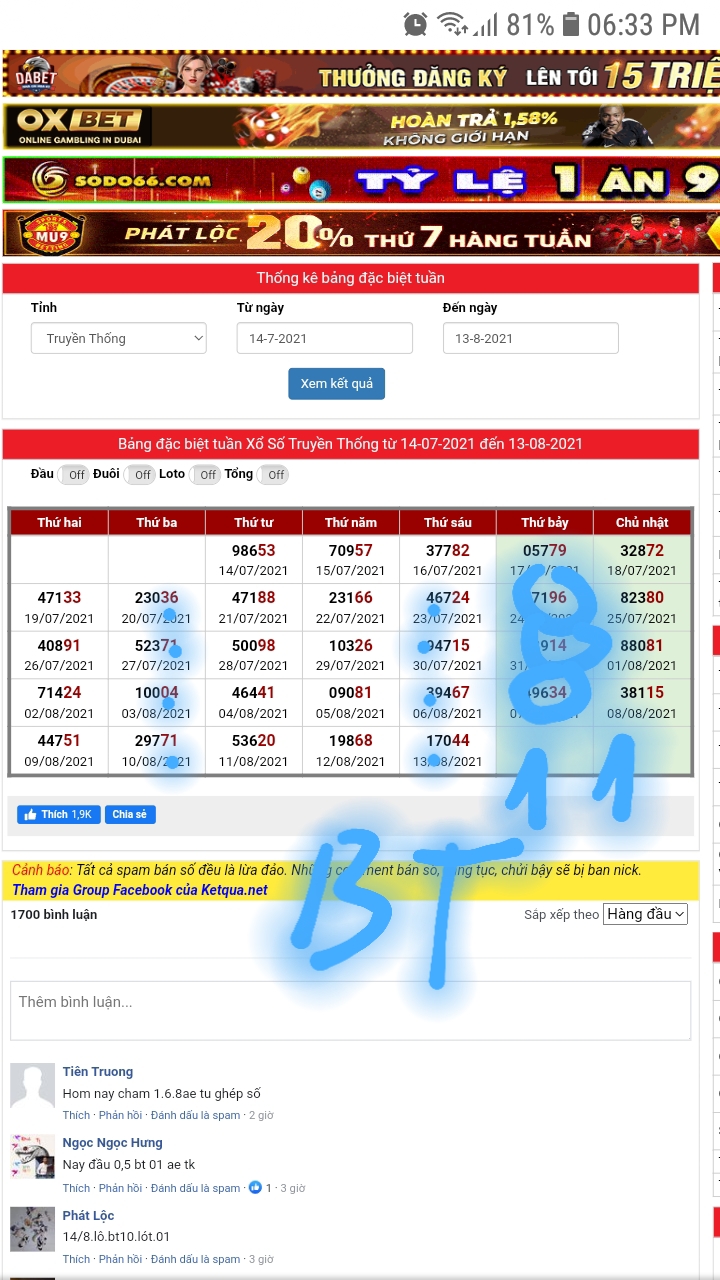Screen dimensions: 720x1280
Task: Share the page via Chia sẻ
Action: coord(130,814)
